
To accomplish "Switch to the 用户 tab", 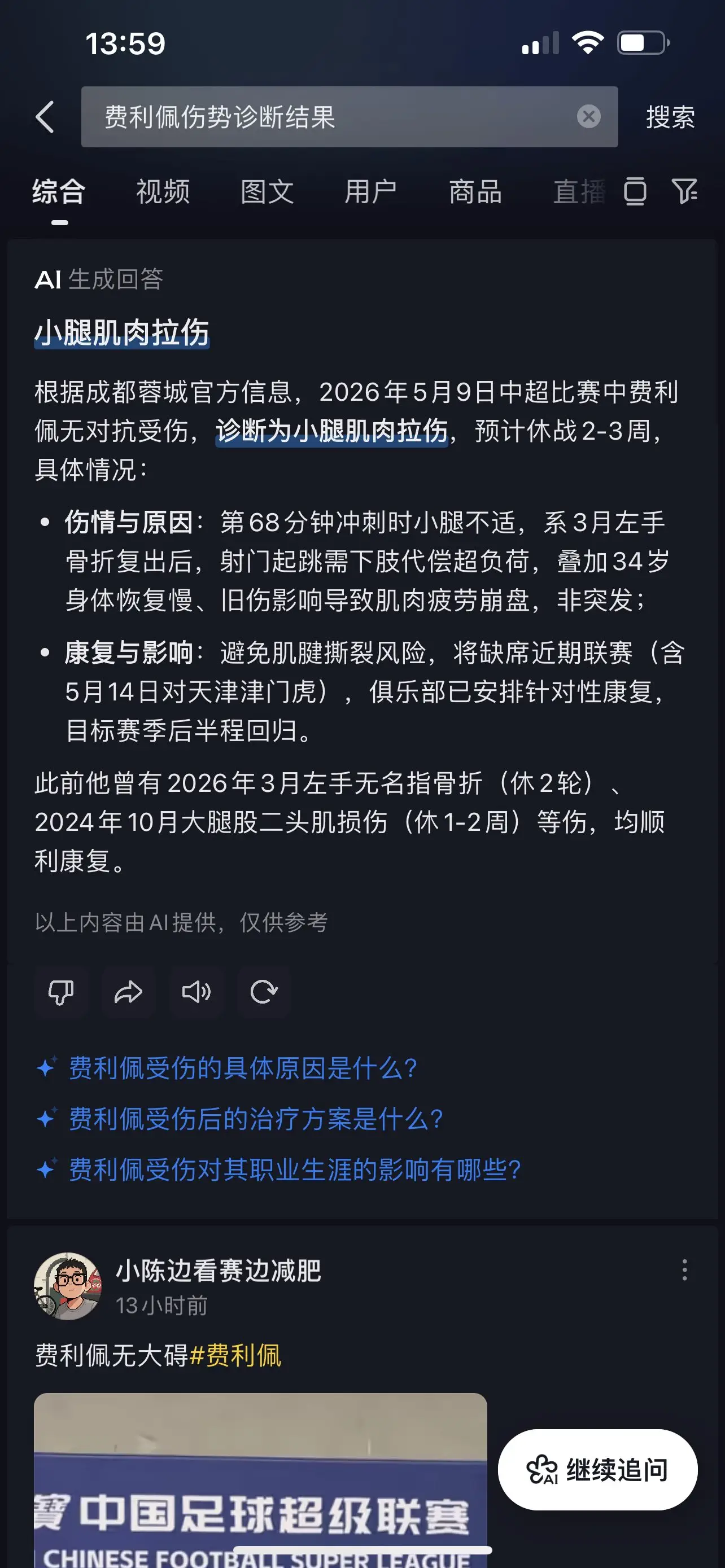I will 372,192.
